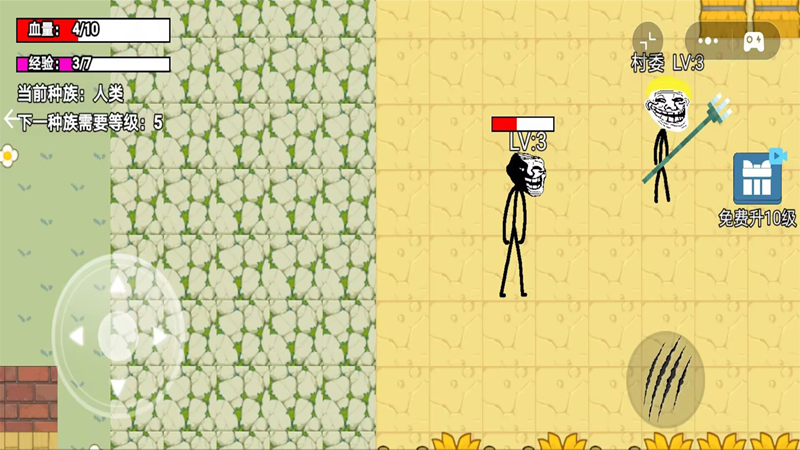800x450 pixels.
Task: Tap the joystick left arrow
Action: pos(76,337)
